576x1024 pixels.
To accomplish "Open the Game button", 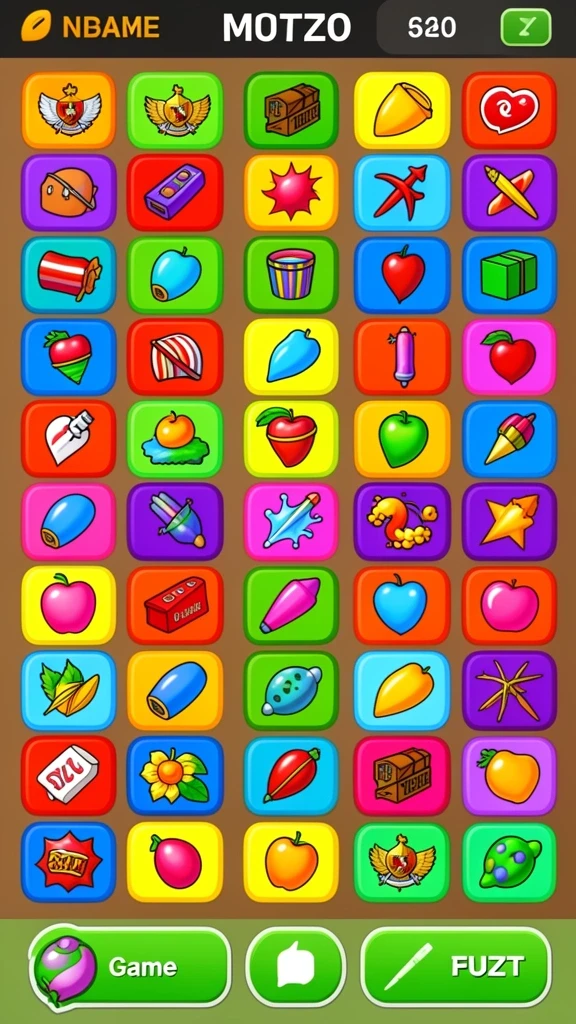I will pyautogui.click(x=131, y=967).
